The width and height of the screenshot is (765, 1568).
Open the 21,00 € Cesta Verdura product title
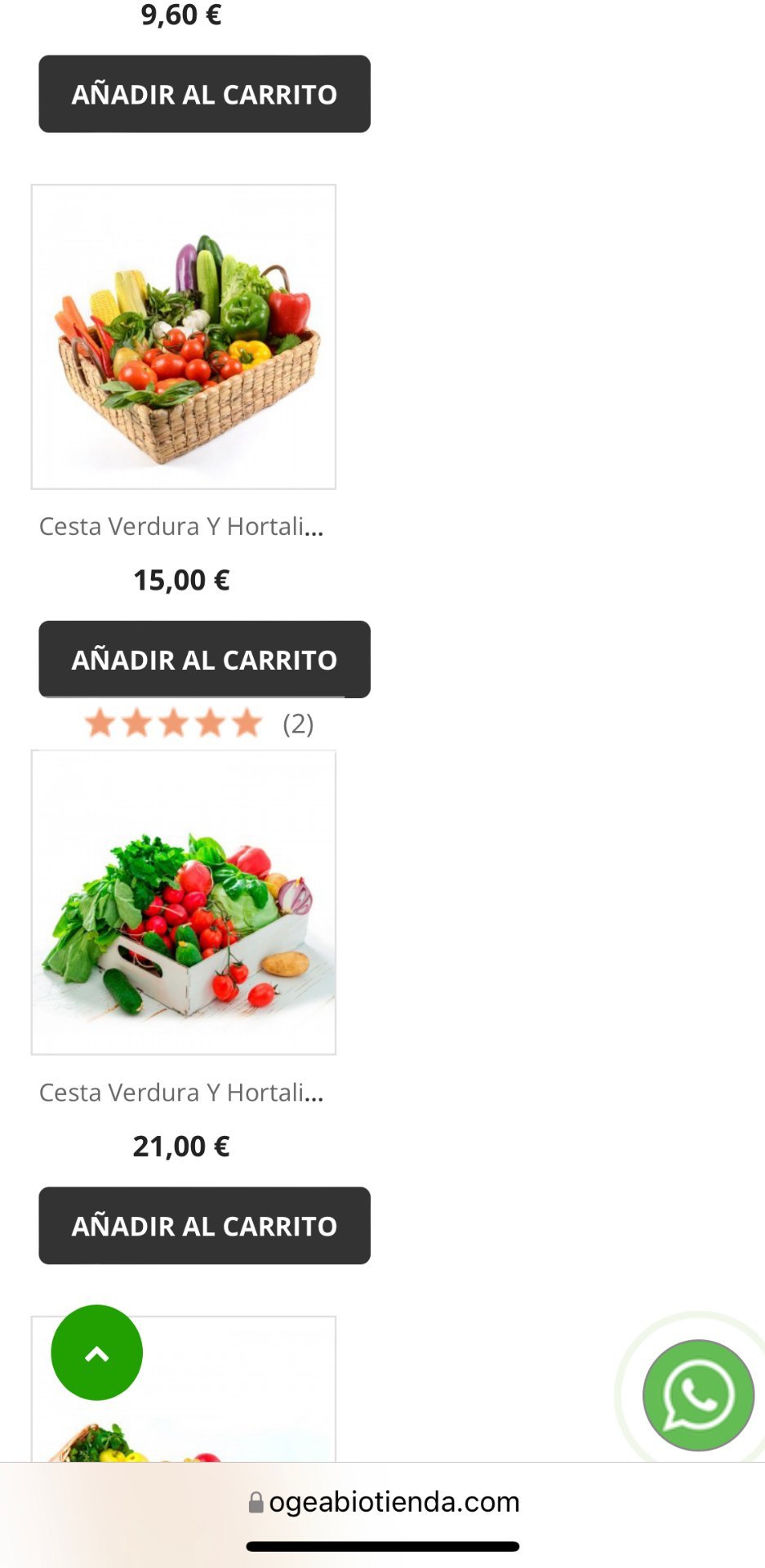pyautogui.click(x=181, y=1093)
